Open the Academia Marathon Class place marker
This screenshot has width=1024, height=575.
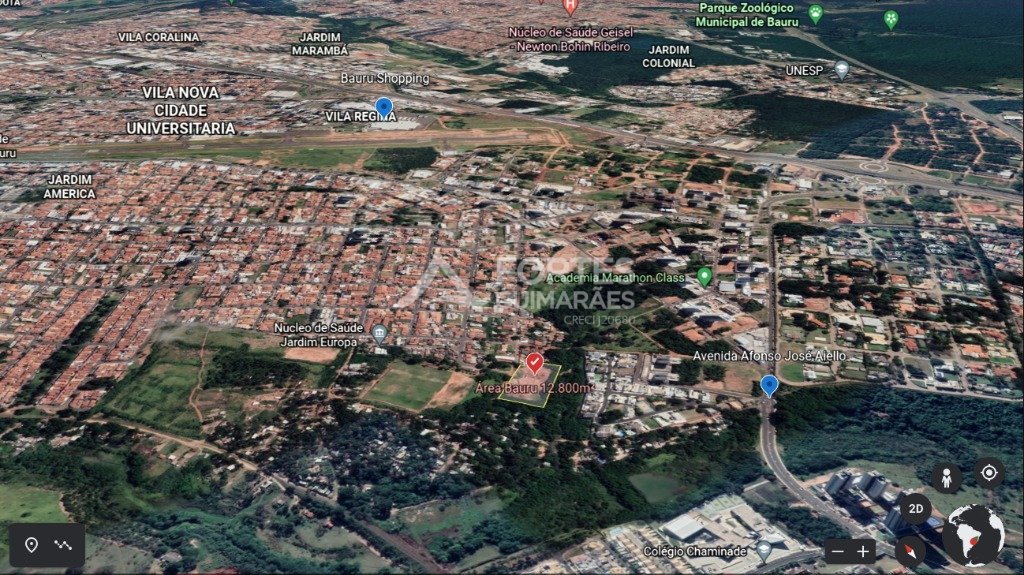pyautogui.click(x=704, y=276)
